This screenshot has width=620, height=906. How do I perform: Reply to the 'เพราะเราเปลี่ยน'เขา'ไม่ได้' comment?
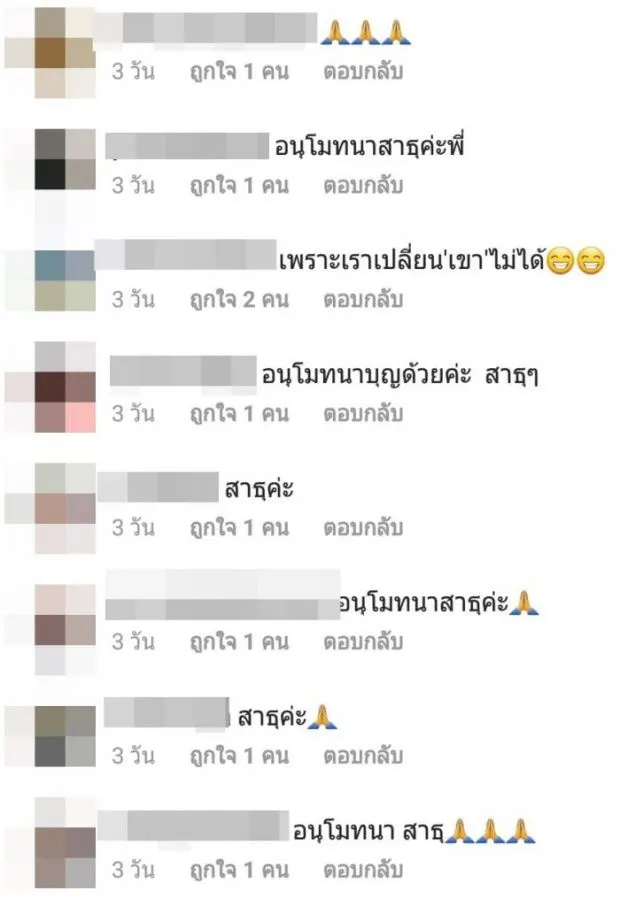point(362,299)
